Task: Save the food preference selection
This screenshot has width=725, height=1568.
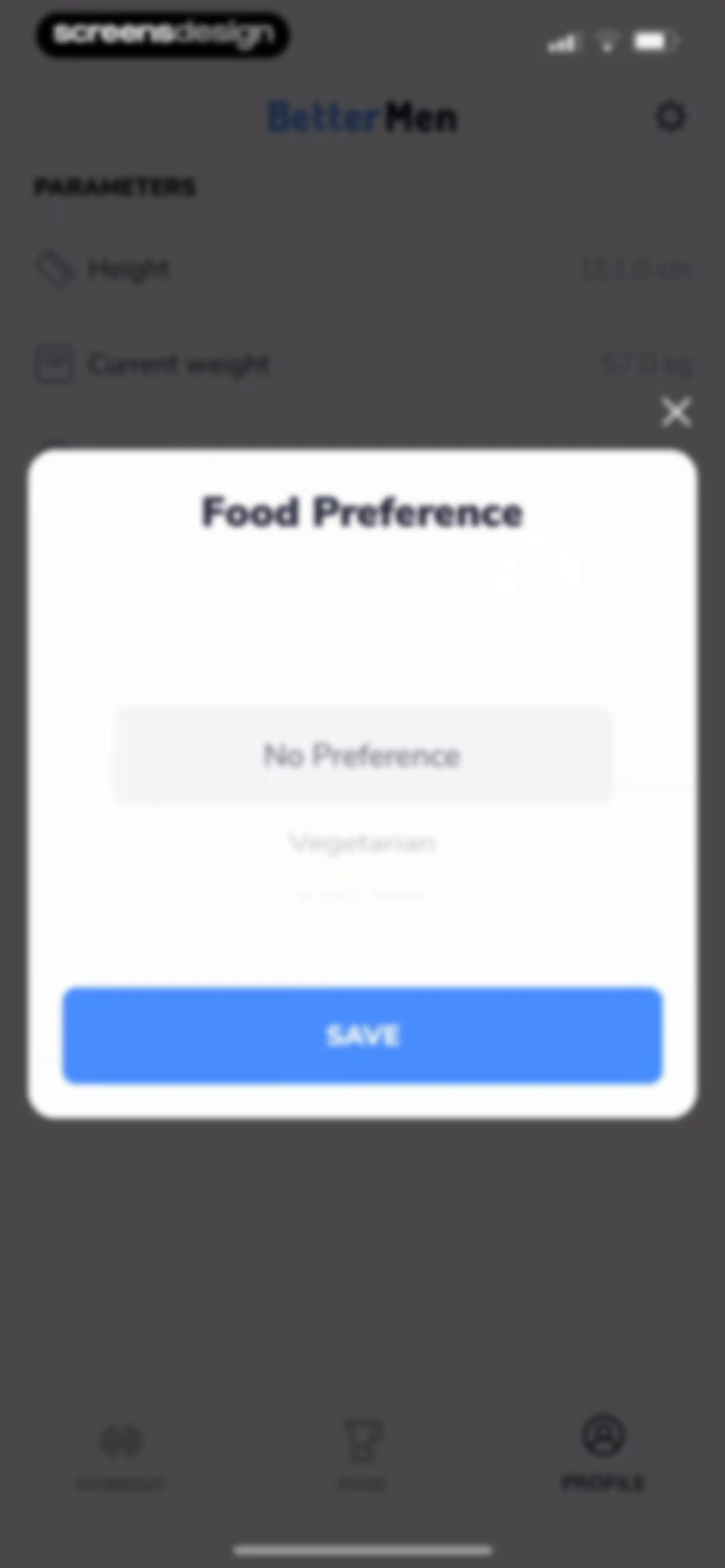Action: click(x=362, y=1035)
